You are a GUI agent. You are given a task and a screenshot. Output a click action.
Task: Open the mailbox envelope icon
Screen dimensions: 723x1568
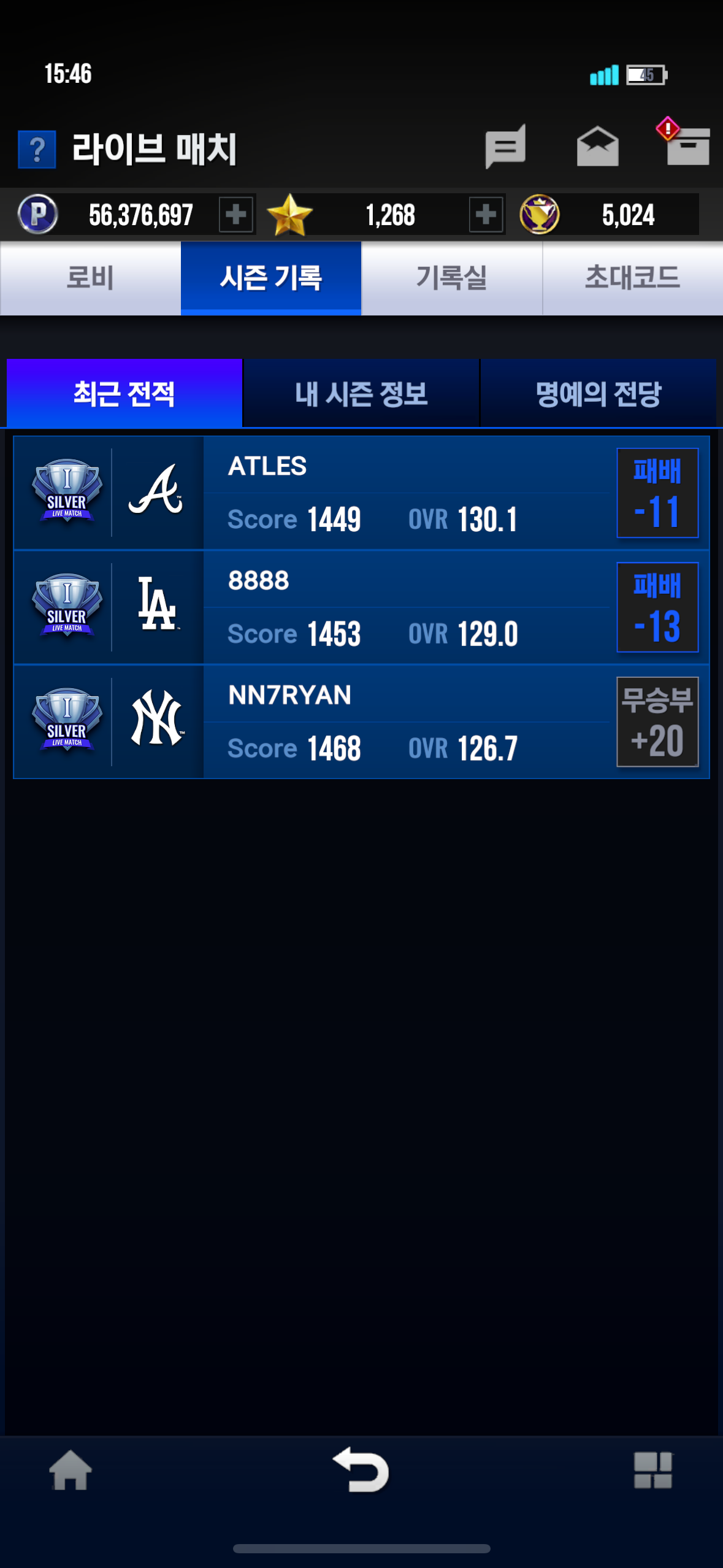(597, 147)
